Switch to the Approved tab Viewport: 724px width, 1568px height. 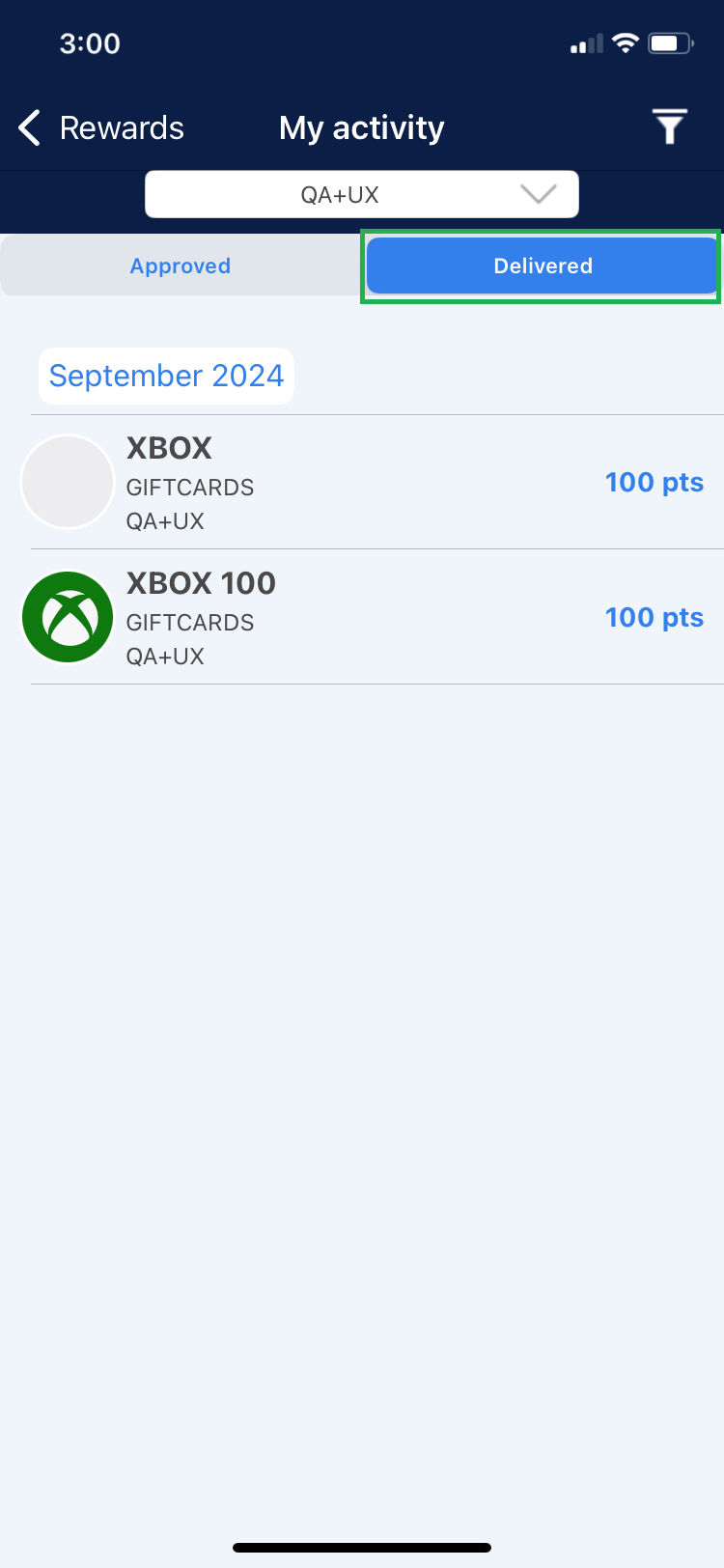181,266
